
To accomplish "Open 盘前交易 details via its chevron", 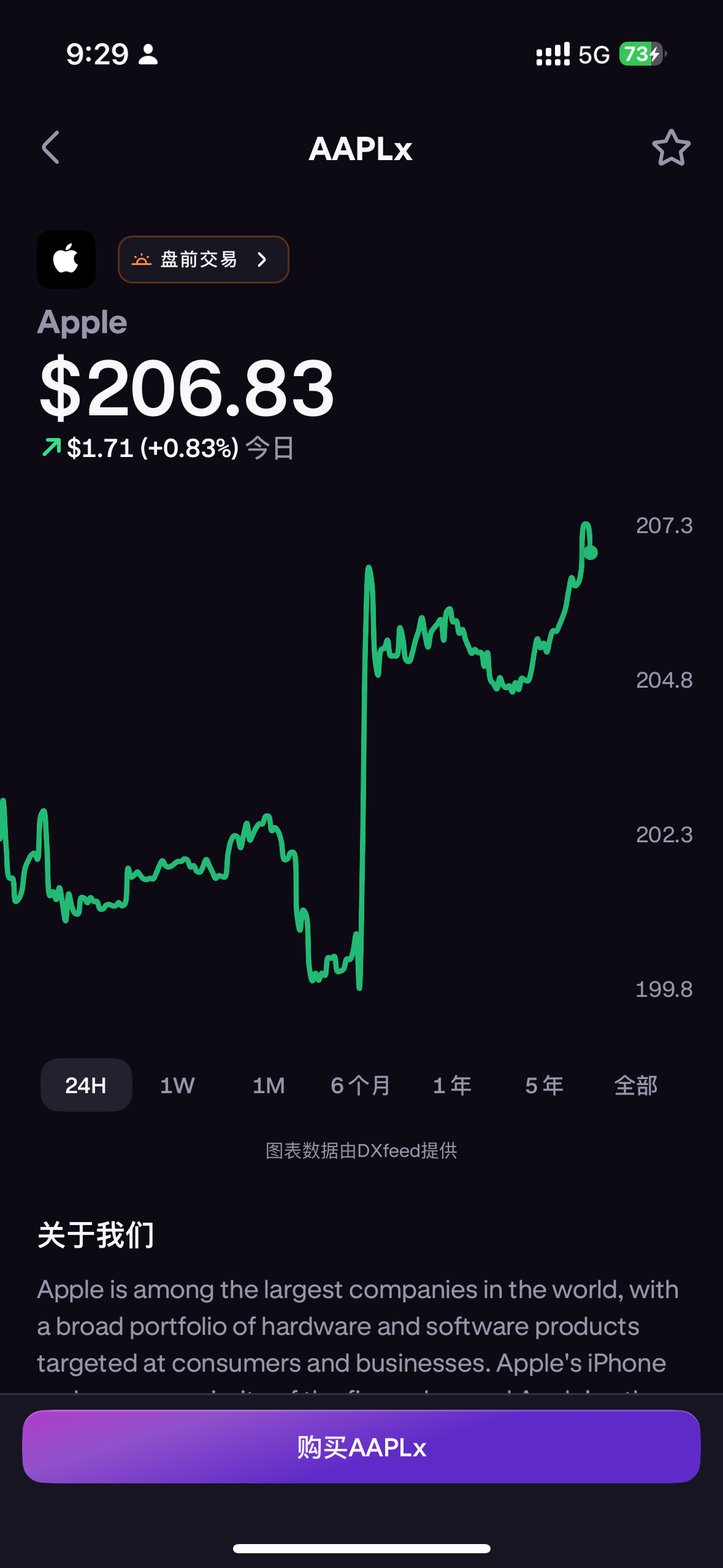I will pos(262,259).
